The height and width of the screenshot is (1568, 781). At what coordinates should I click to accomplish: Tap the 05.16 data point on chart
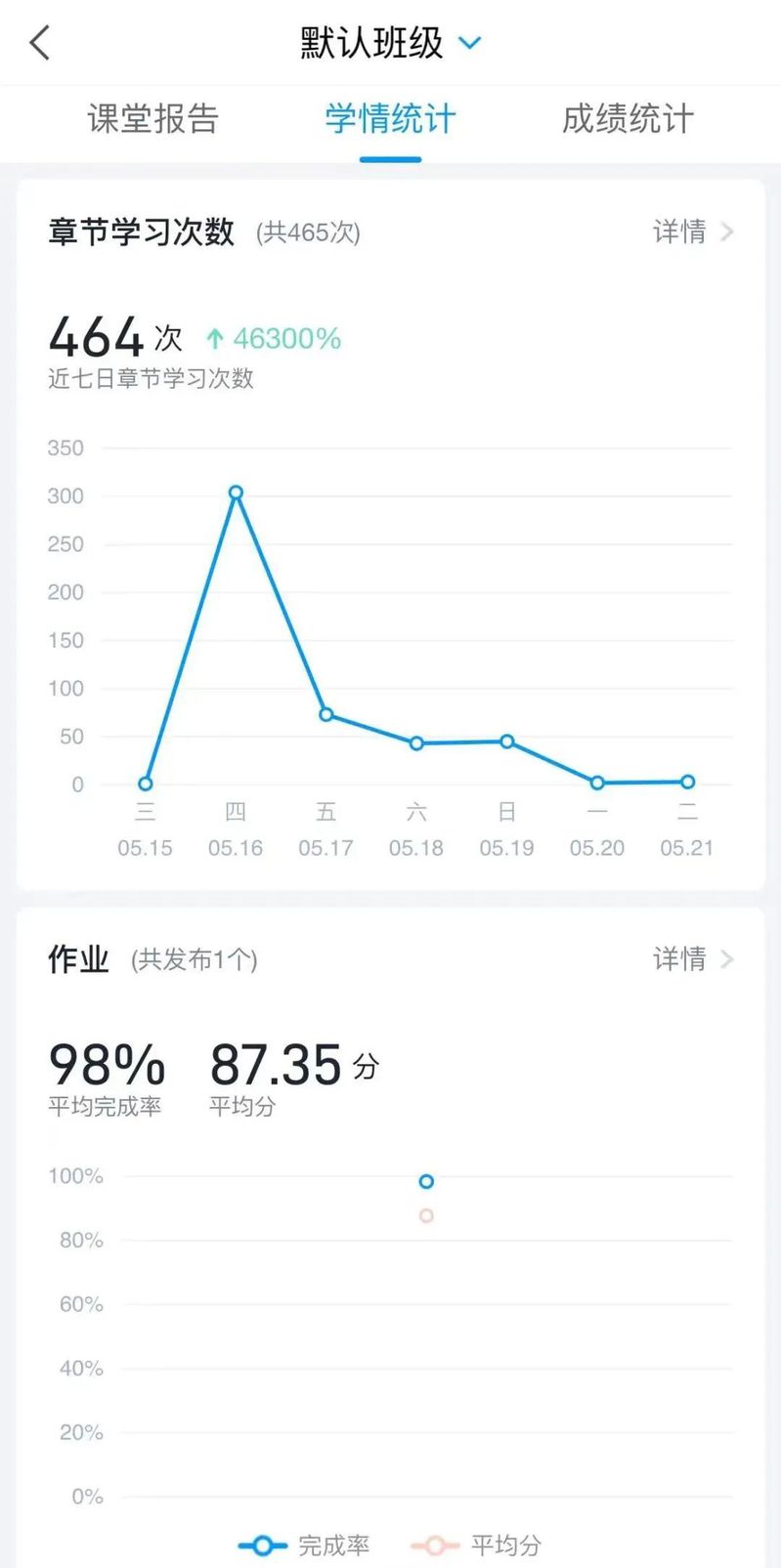tap(236, 493)
